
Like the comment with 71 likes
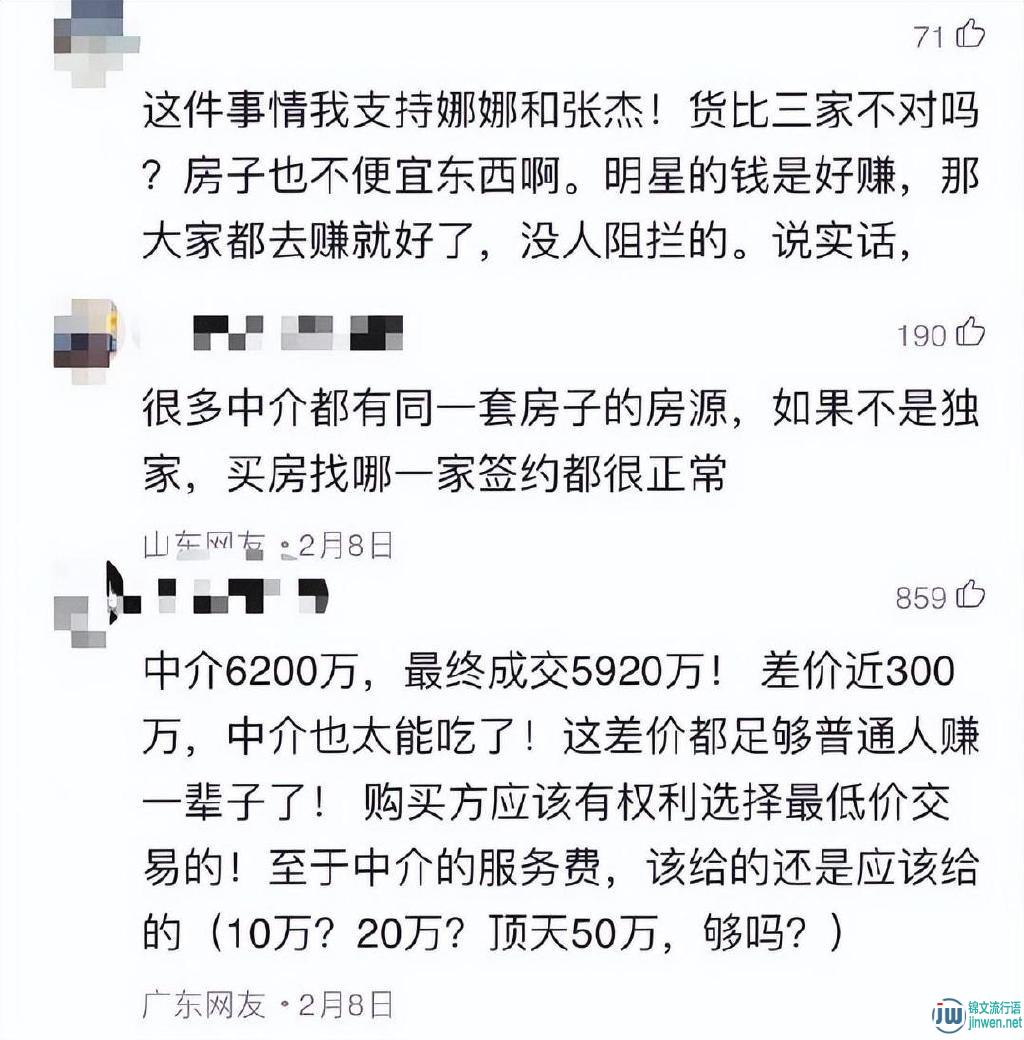click(970, 36)
